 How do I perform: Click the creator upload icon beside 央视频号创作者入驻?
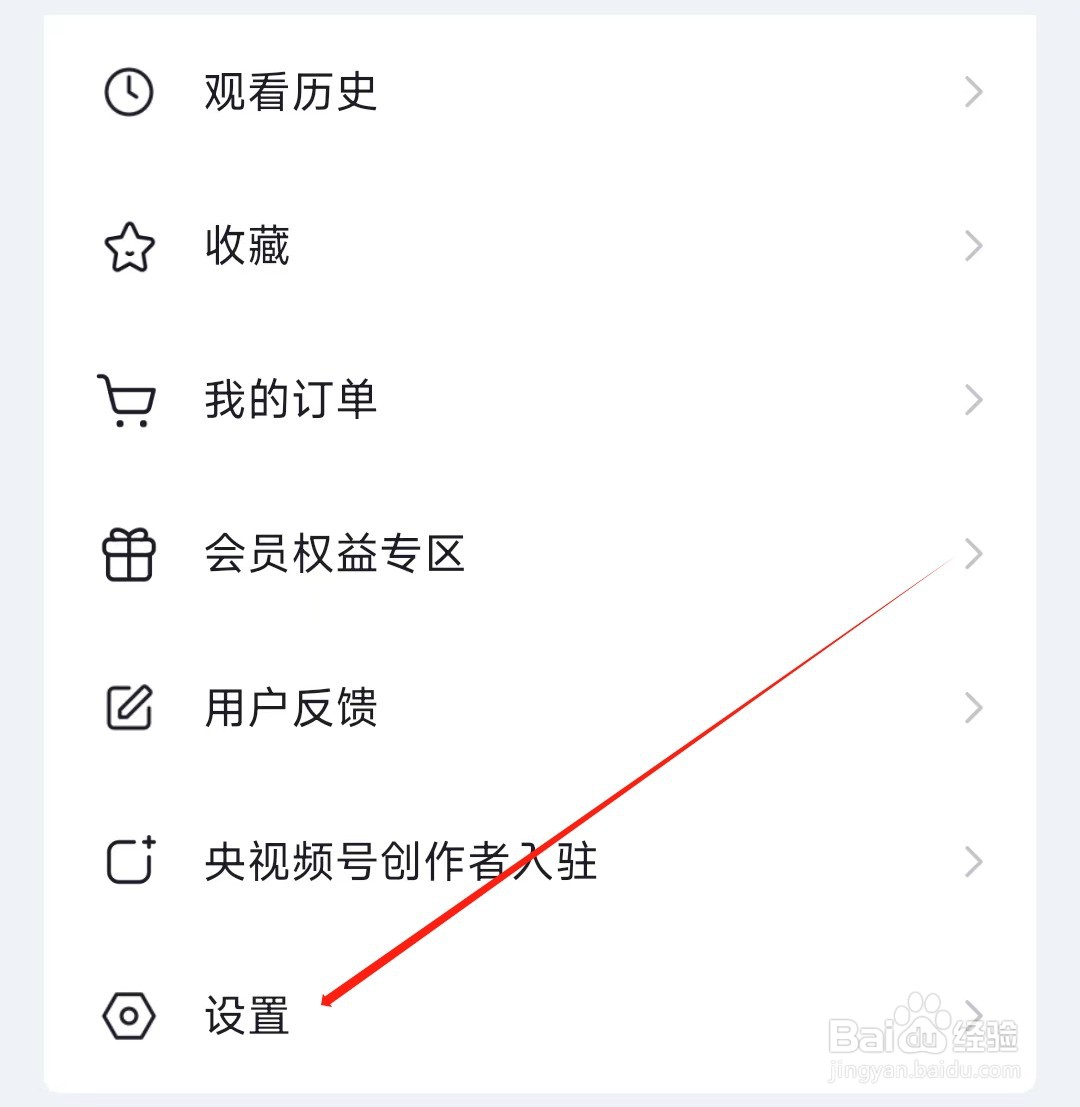[128, 861]
